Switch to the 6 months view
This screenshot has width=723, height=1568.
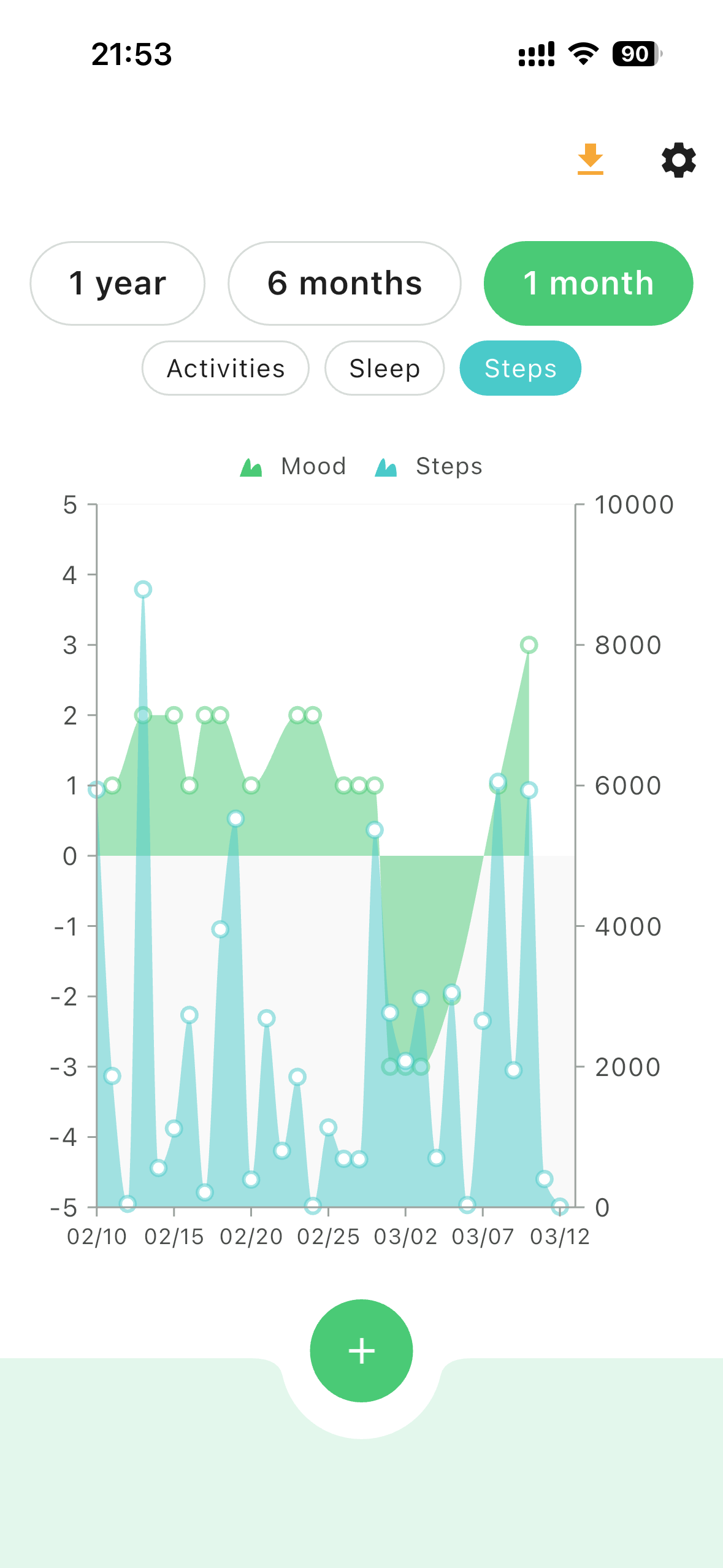345,283
